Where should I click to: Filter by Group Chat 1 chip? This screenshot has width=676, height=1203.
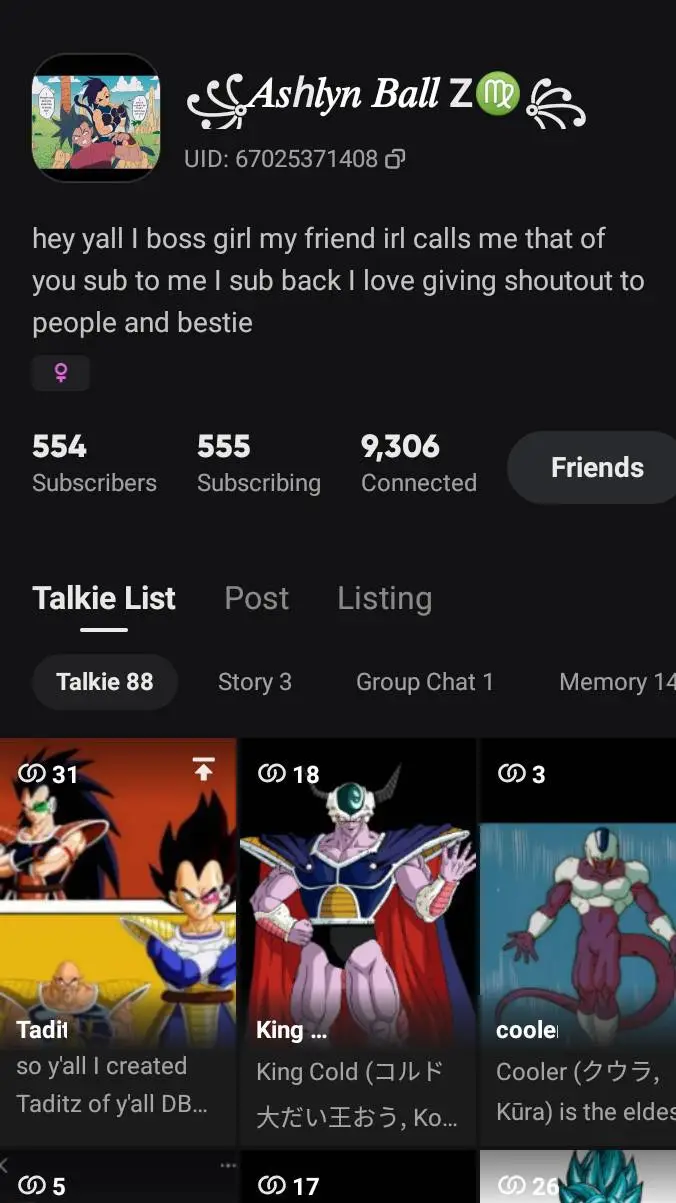pyautogui.click(x=424, y=682)
